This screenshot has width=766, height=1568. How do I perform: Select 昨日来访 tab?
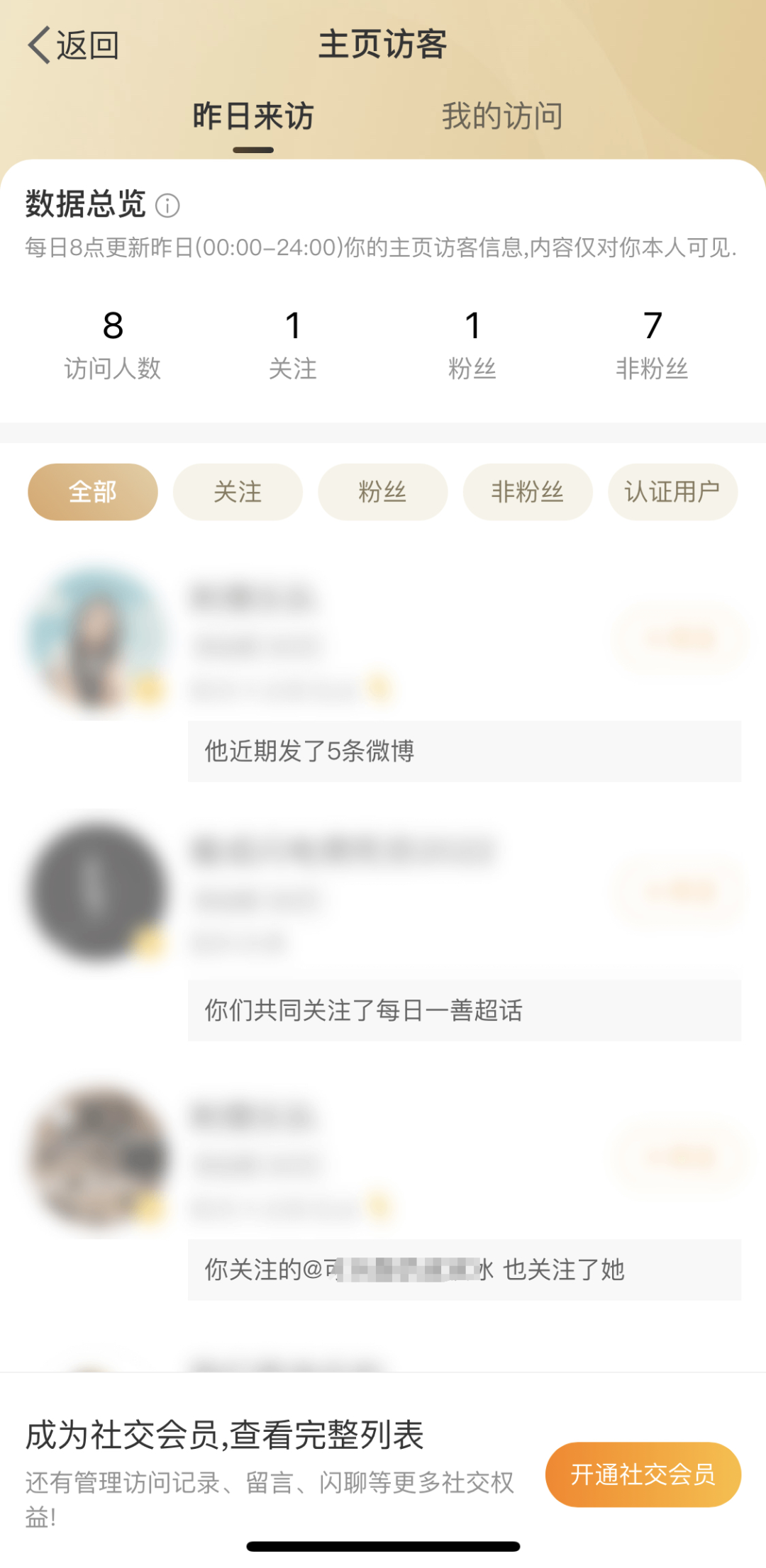click(x=253, y=117)
